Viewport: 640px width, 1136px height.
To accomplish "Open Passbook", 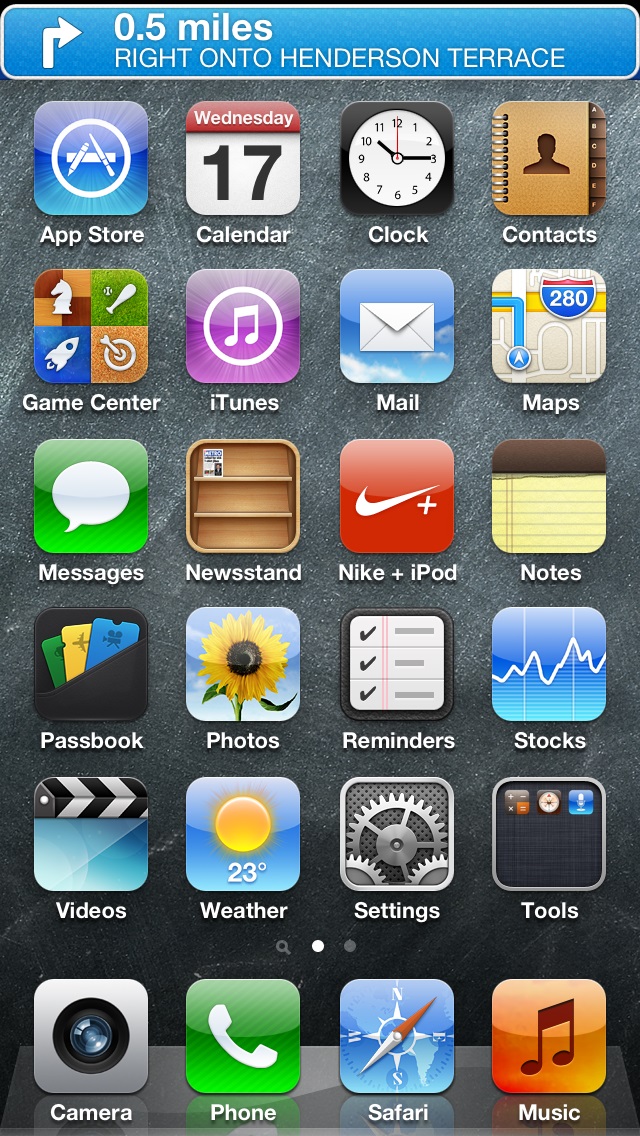I will coord(91,664).
